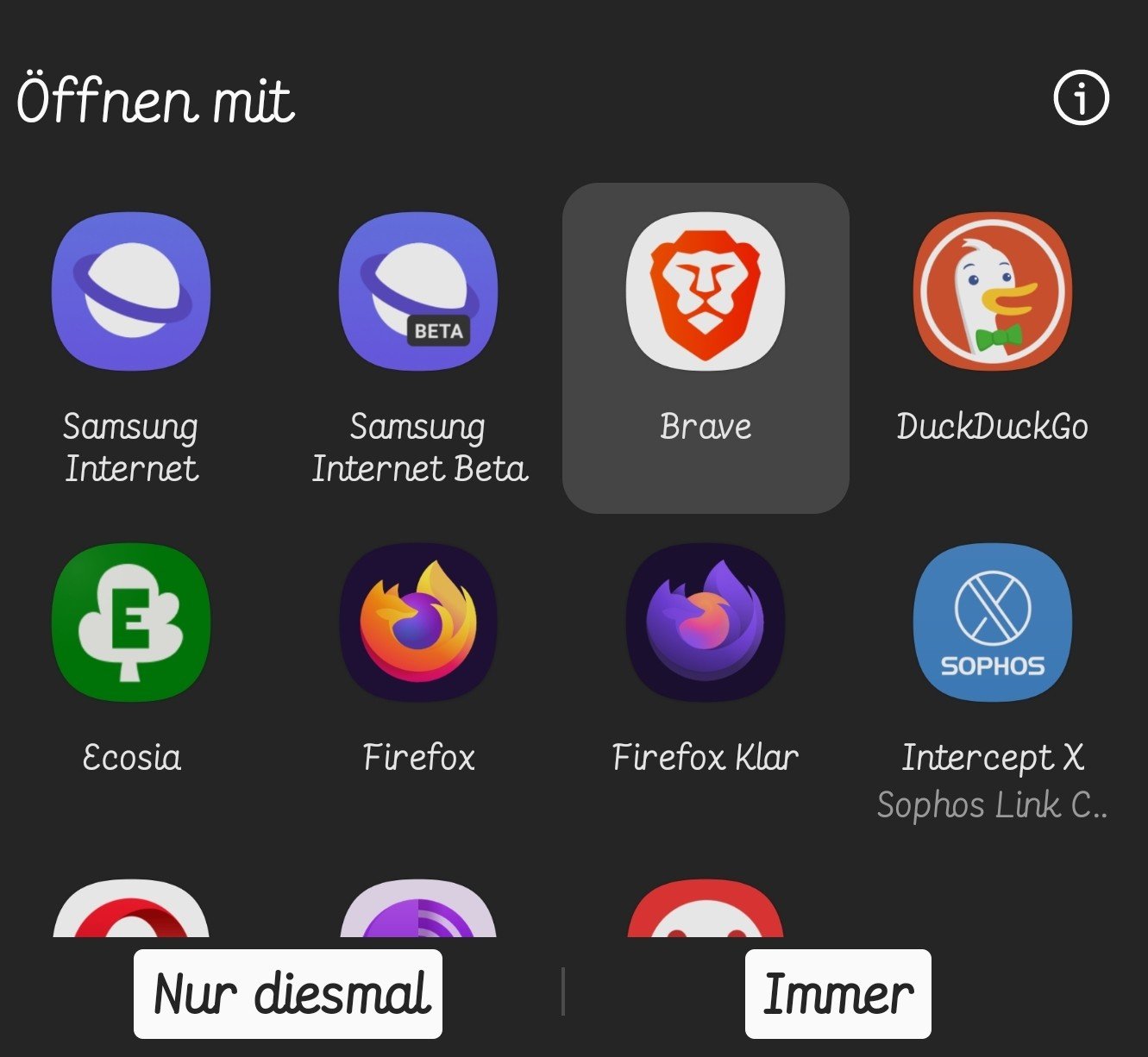Viewport: 1148px width, 1057px height.
Task: Choose Samsung Internet to open the link
Action: pyautogui.click(x=131, y=293)
